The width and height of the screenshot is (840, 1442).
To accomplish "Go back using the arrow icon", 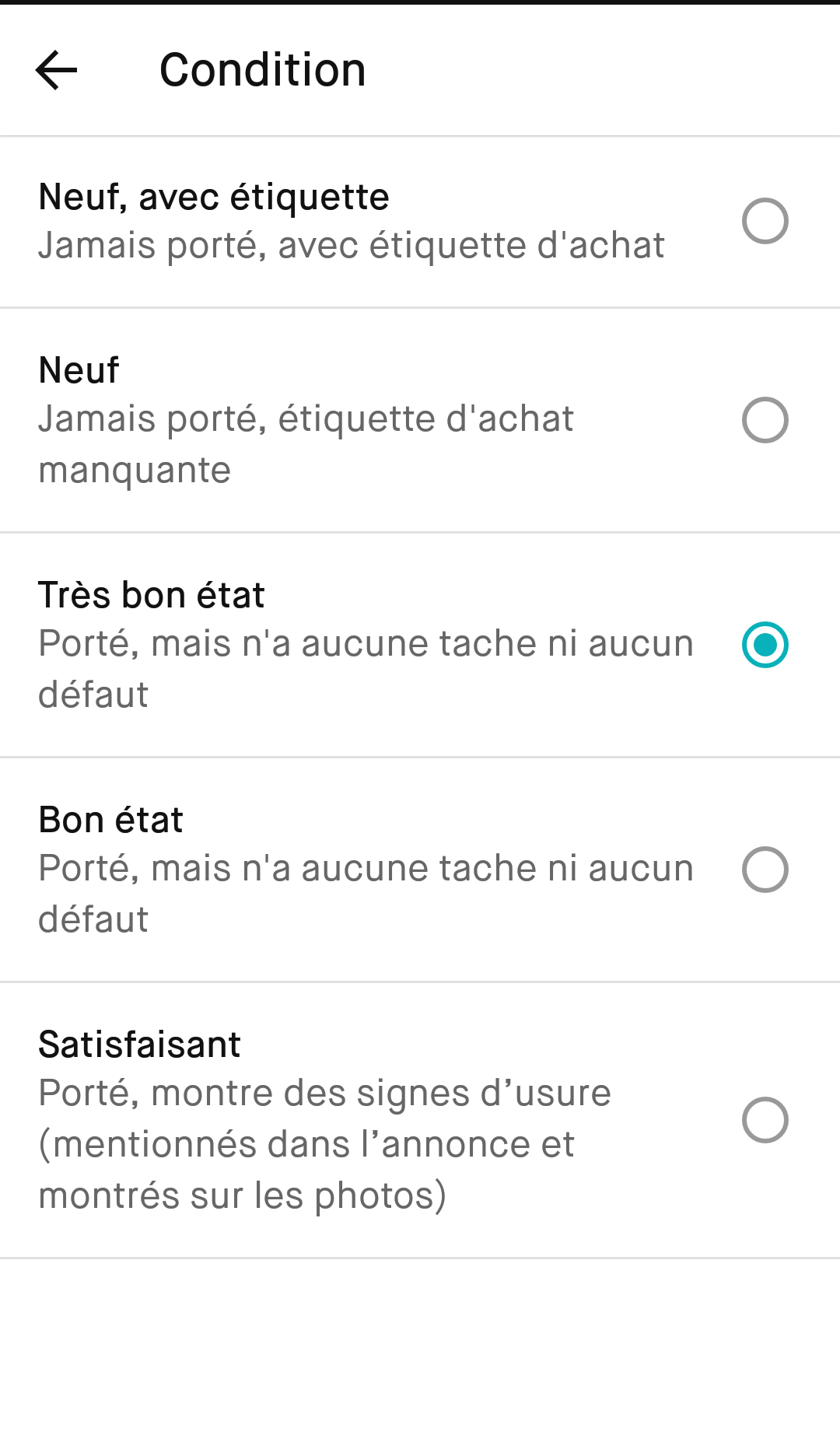I will point(56,70).
